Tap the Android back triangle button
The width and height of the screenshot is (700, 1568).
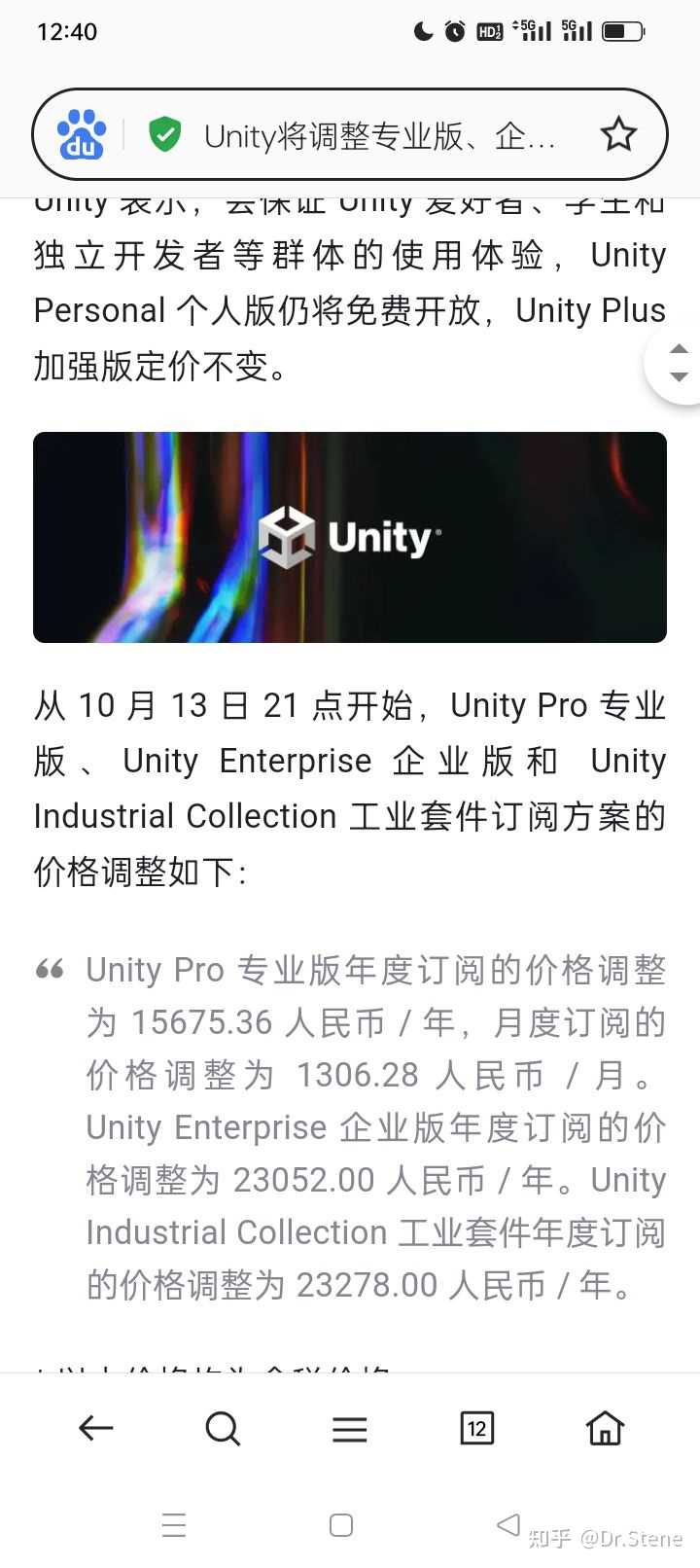(507, 1525)
